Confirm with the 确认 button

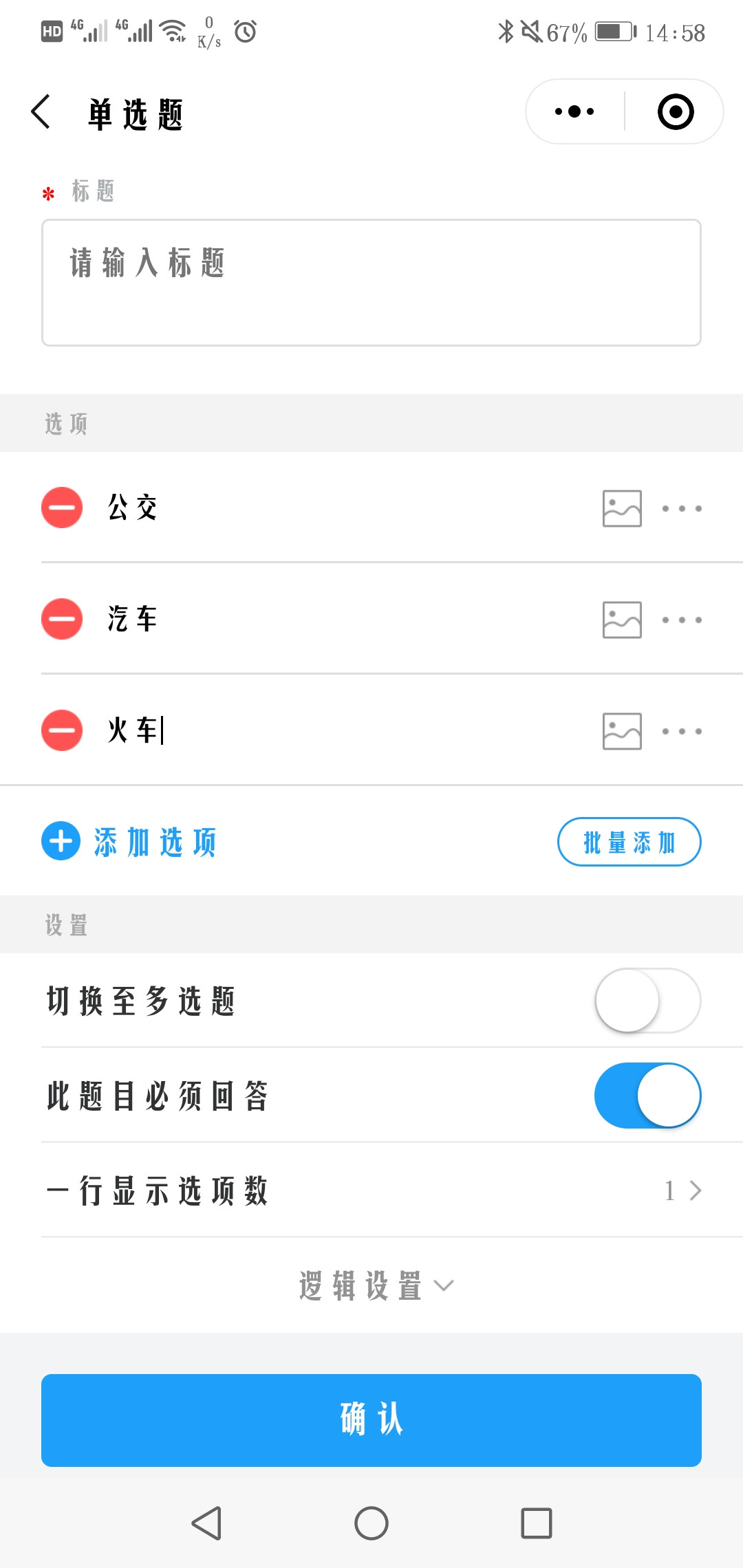(371, 1420)
